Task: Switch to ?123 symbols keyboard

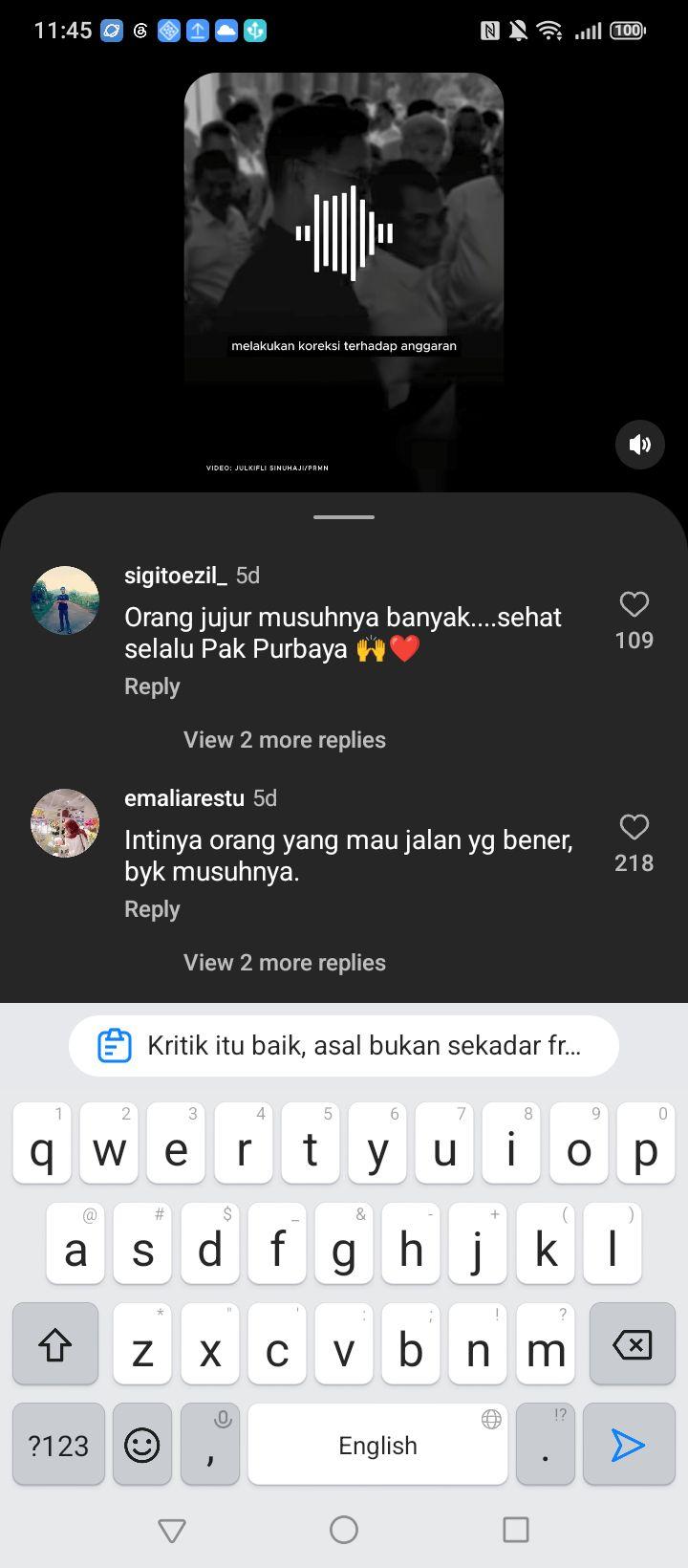Action: point(58,1445)
